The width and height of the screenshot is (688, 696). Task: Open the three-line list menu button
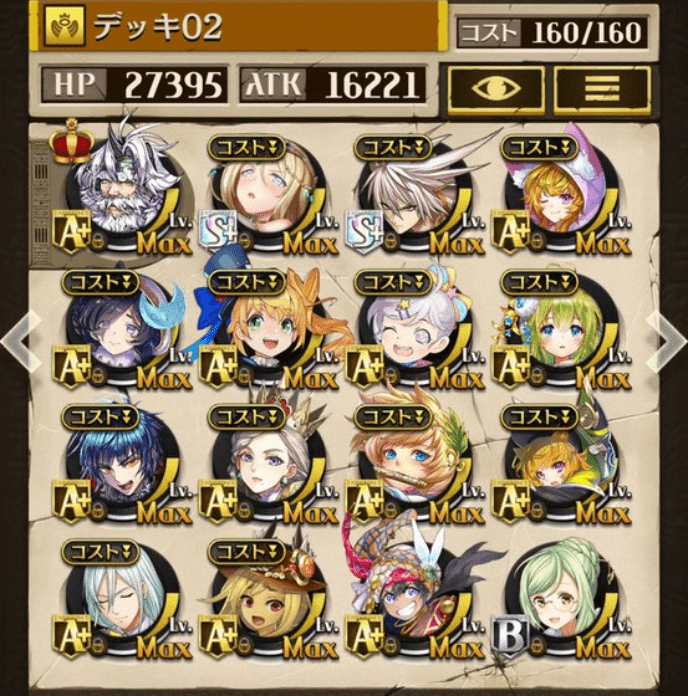[602, 88]
